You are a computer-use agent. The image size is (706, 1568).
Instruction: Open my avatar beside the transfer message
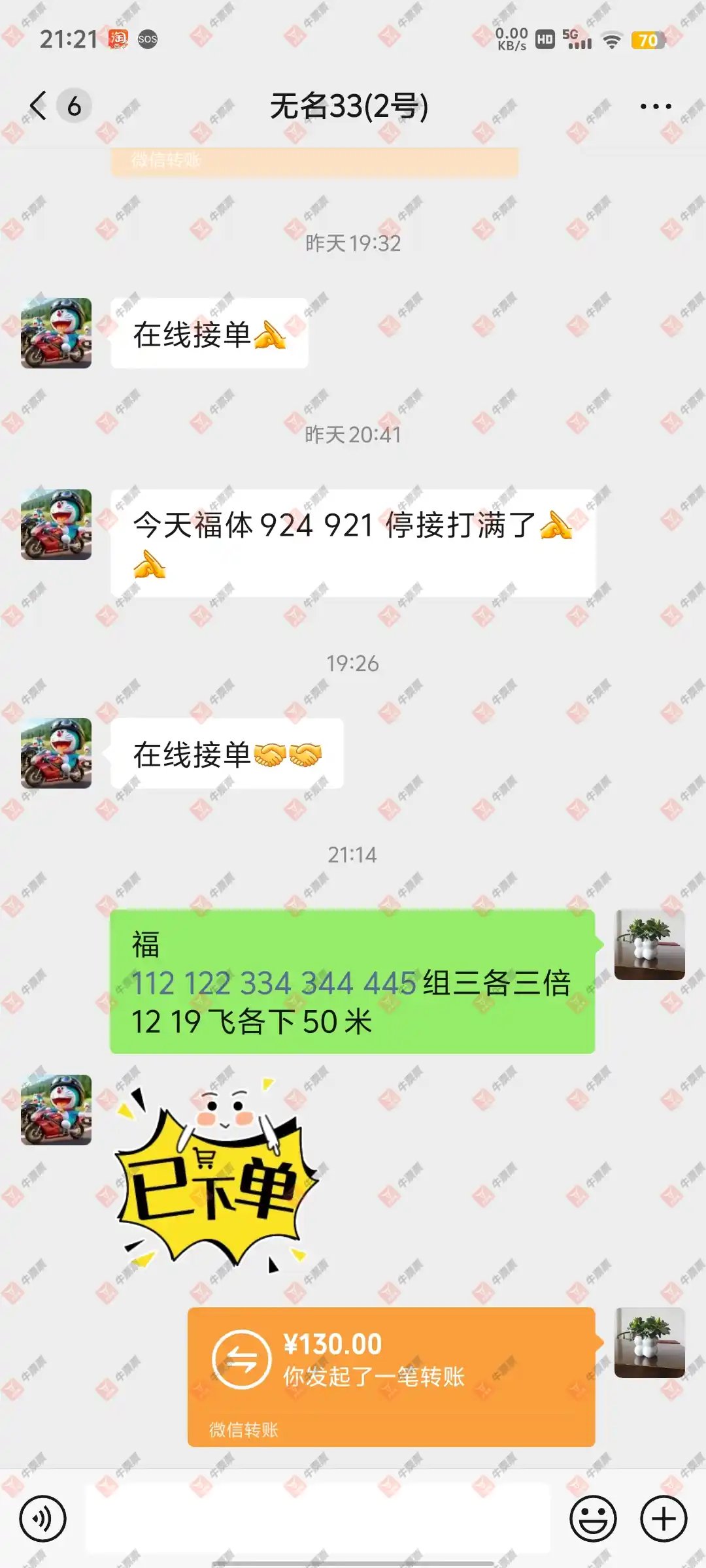point(649,1343)
